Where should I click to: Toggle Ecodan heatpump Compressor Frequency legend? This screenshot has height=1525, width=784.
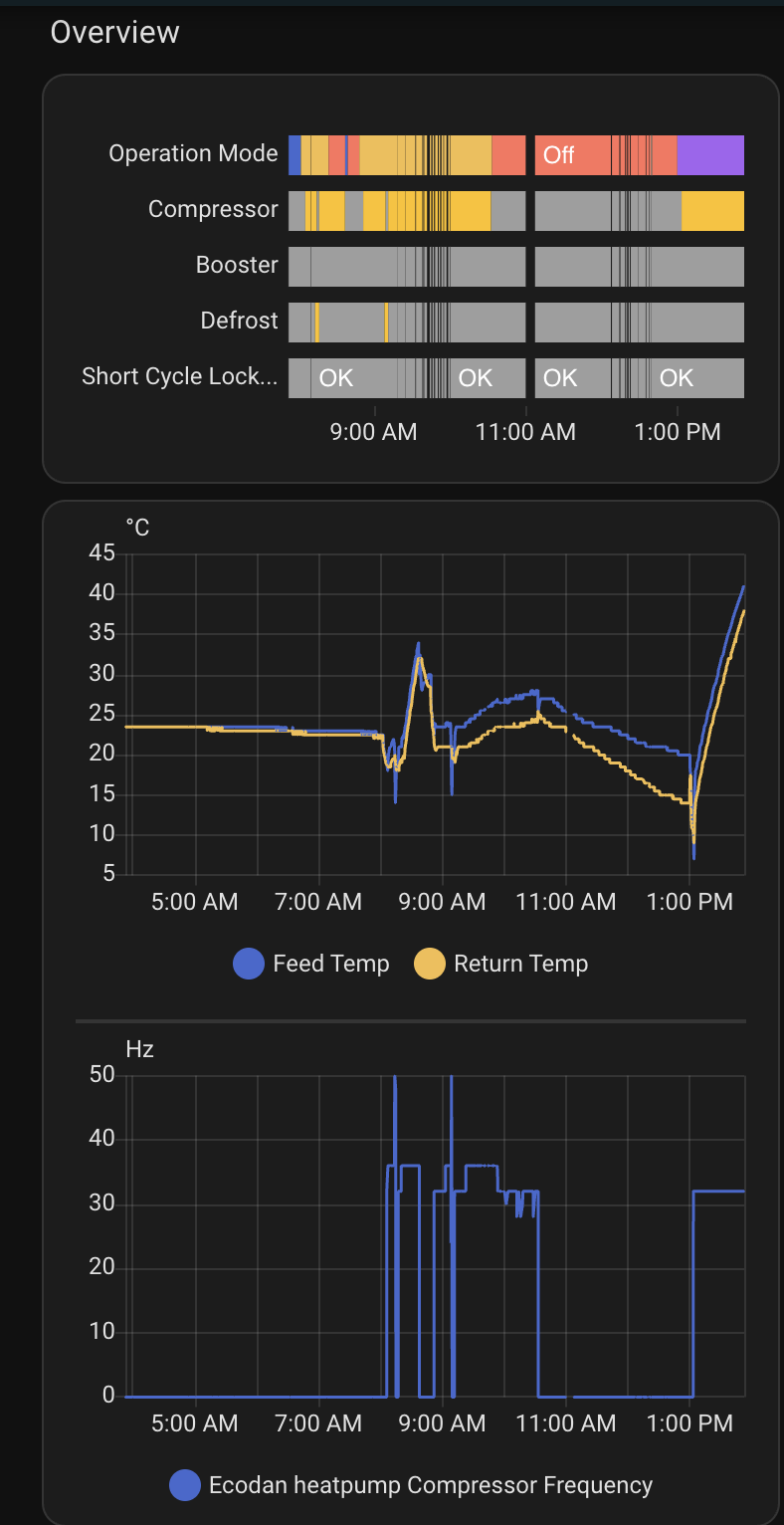[x=412, y=1485]
